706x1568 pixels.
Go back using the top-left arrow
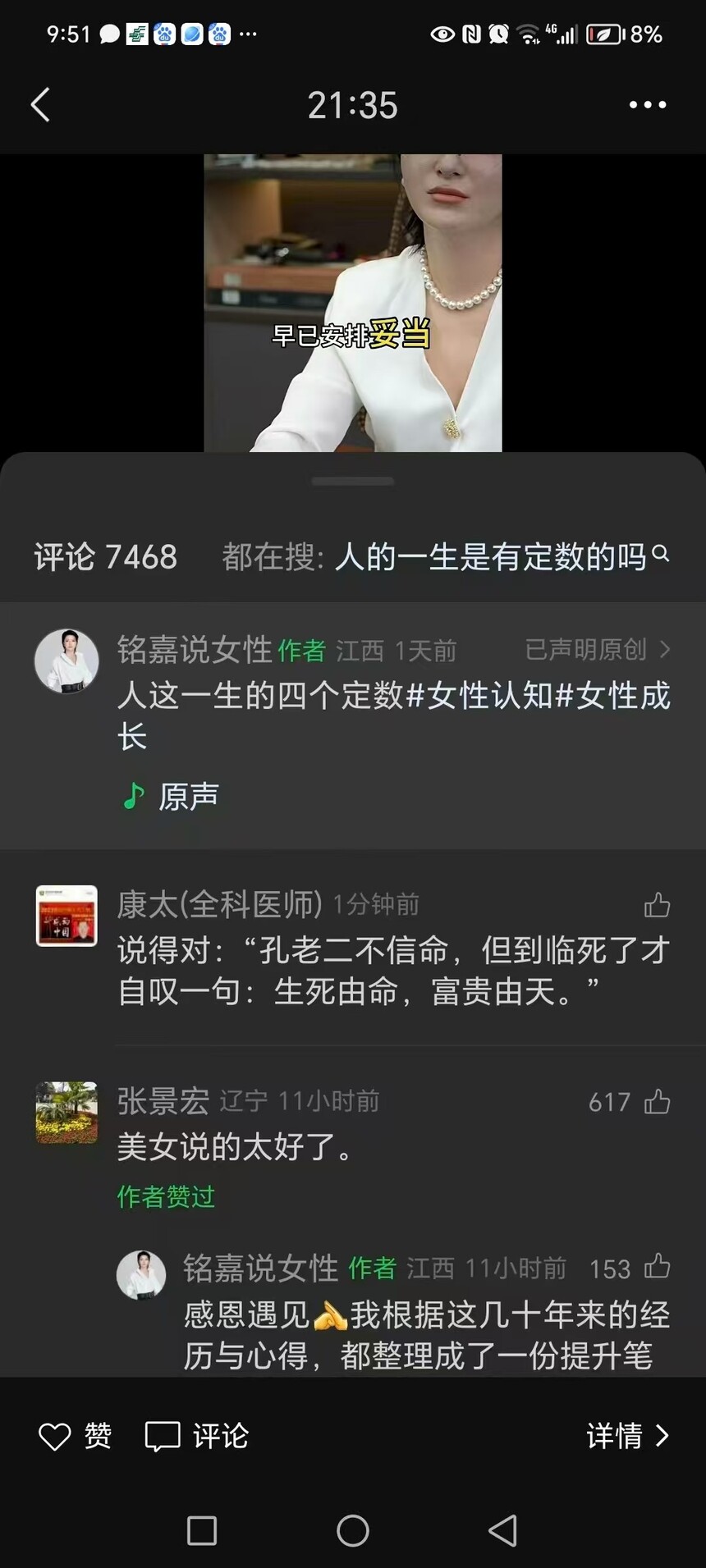click(40, 105)
